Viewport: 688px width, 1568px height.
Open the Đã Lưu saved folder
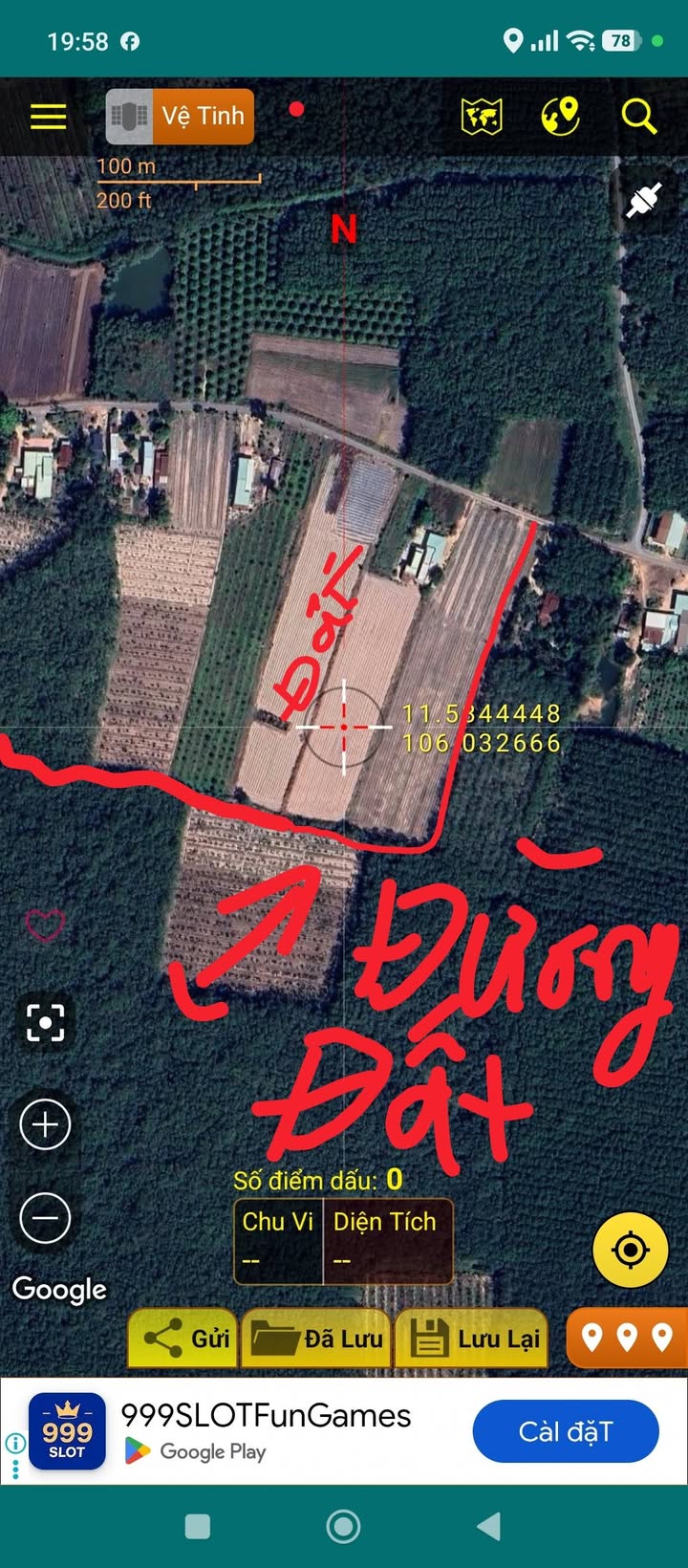[x=316, y=1339]
